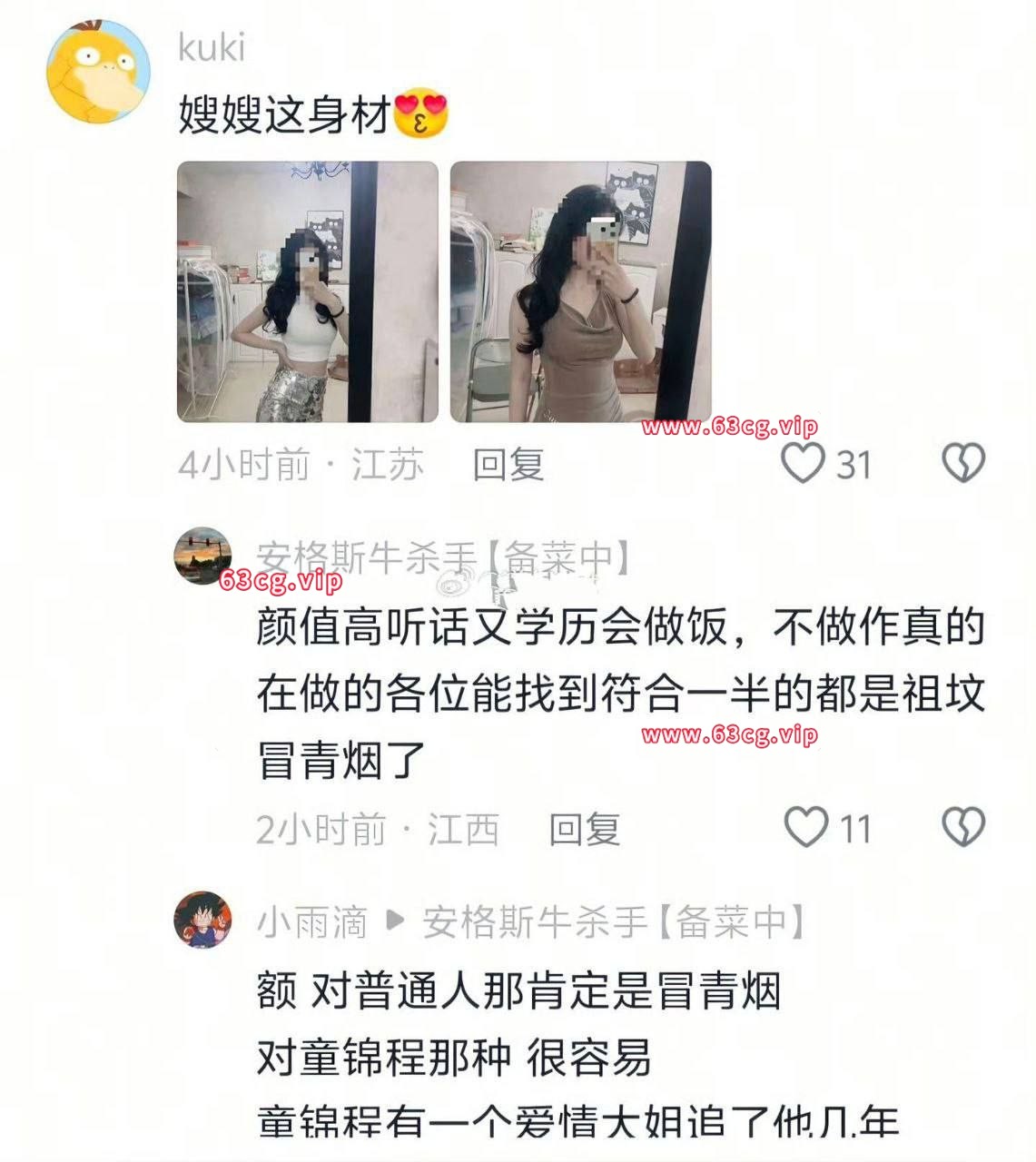This screenshot has height=1162, width=1036.
Task: Open 小雨滴's profile avatar
Action: (x=202, y=919)
